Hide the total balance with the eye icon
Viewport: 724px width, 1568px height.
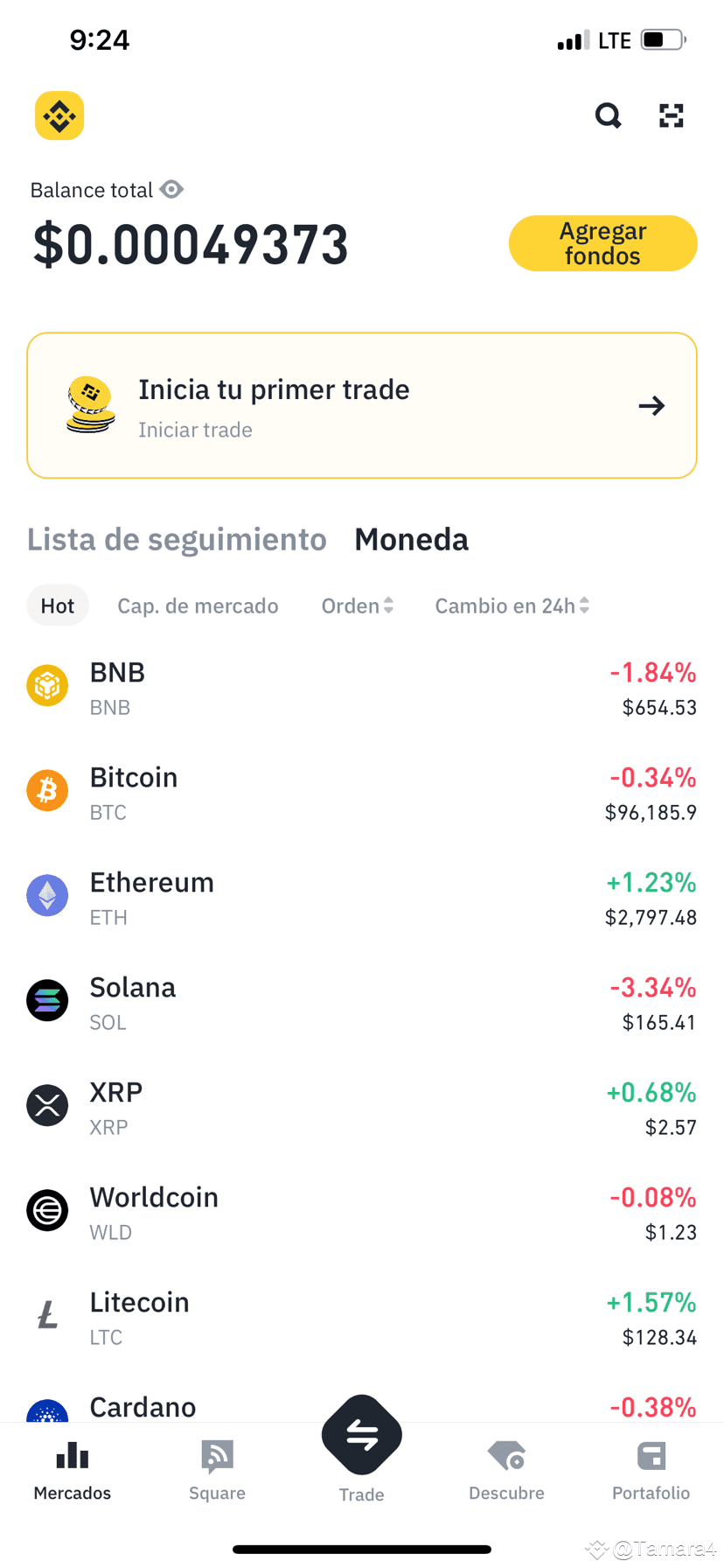point(172,189)
